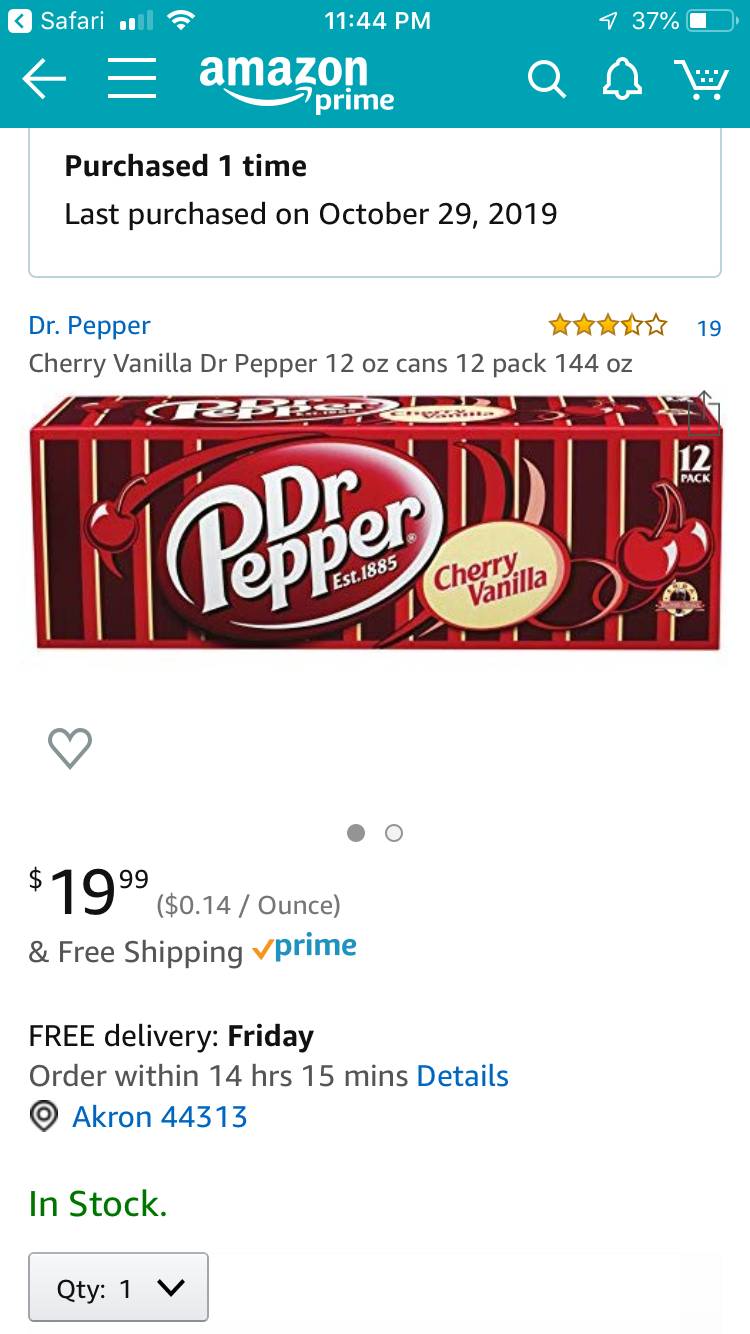Viewport: 750px width, 1334px height.
Task: Go back using the back arrow
Action: pyautogui.click(x=43, y=80)
